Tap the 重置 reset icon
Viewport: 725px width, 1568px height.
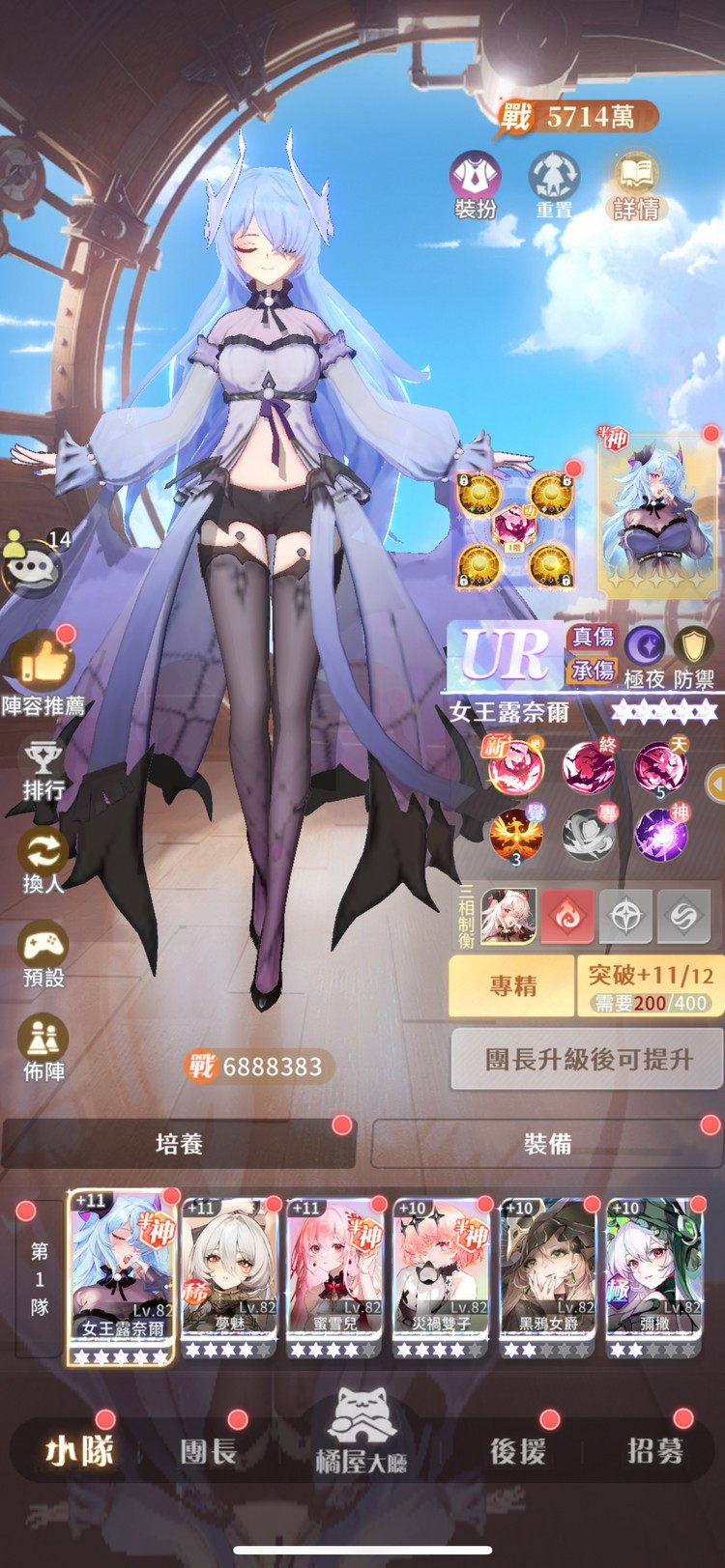(554, 184)
